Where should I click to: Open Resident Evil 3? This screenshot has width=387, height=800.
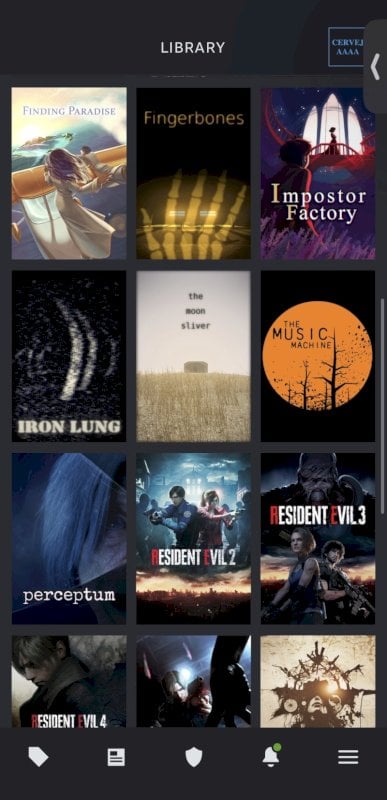click(318, 538)
